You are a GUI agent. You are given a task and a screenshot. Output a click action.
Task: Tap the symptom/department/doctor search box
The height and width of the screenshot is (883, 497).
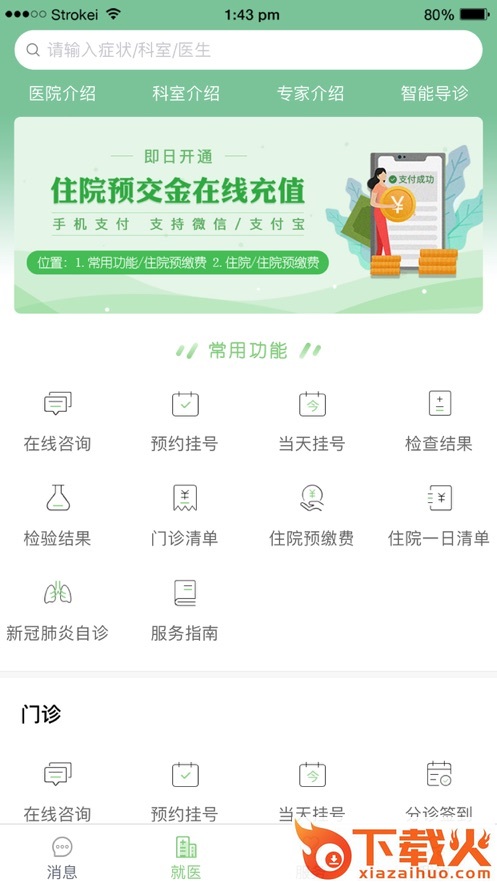pyautogui.click(x=248, y=50)
